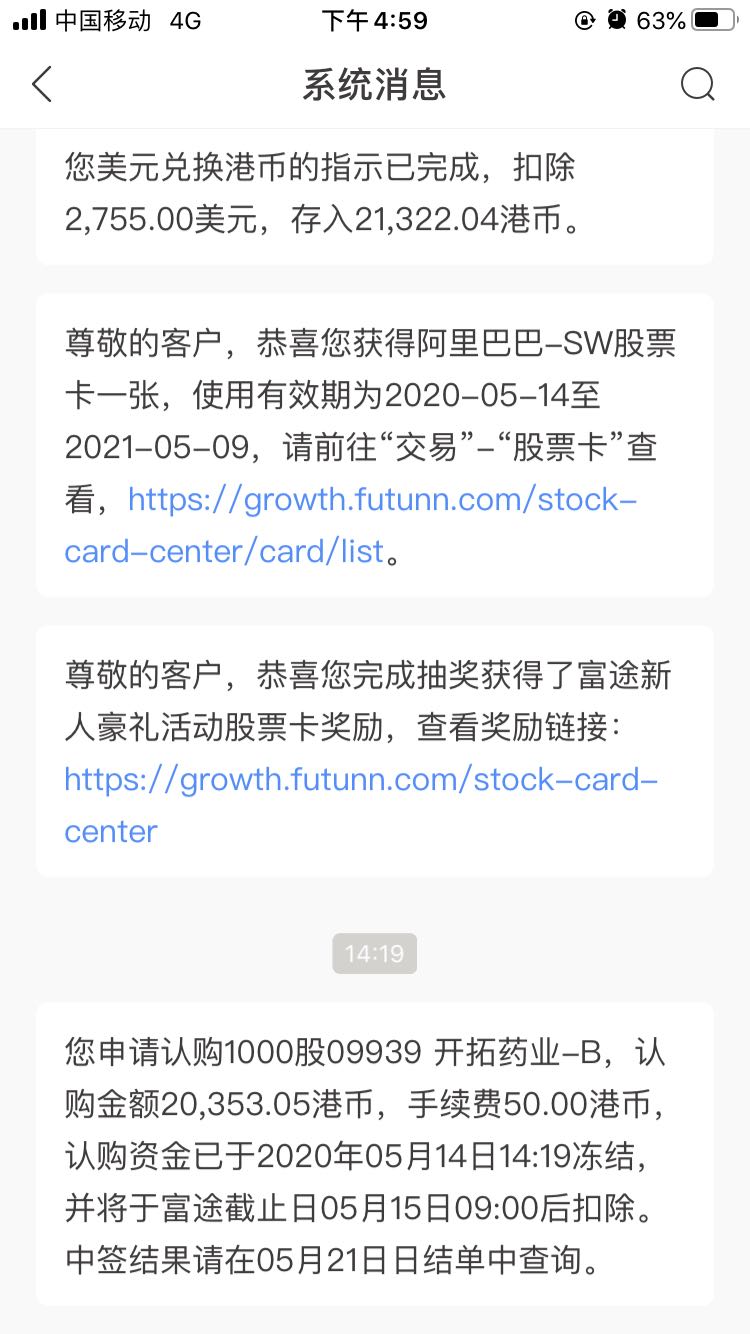750x1334 pixels.
Task: Open the growth.futunn.com/stock-card-center reward link
Action: pos(361,805)
